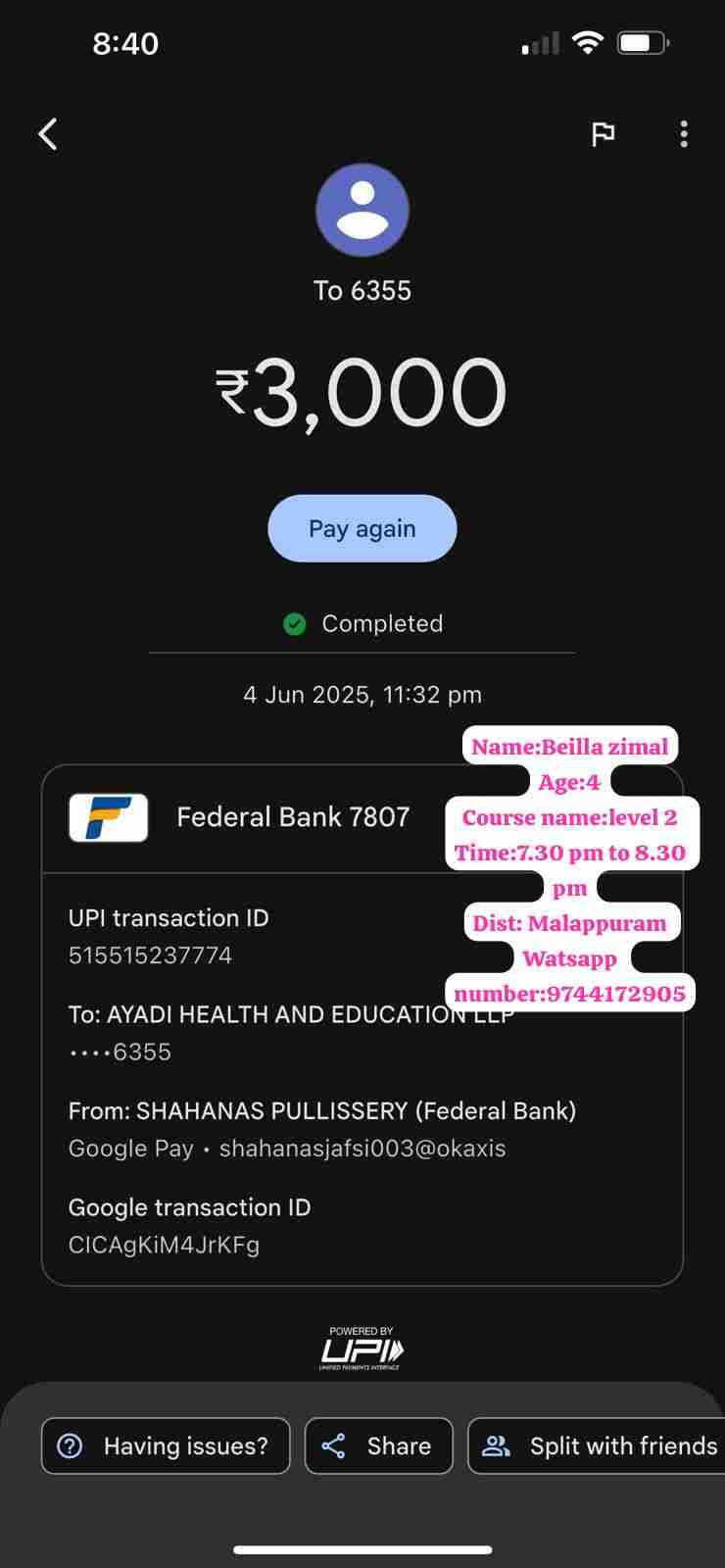This screenshot has height=1568, width=725.
Task: Select Split with friends
Action: [x=600, y=1445]
